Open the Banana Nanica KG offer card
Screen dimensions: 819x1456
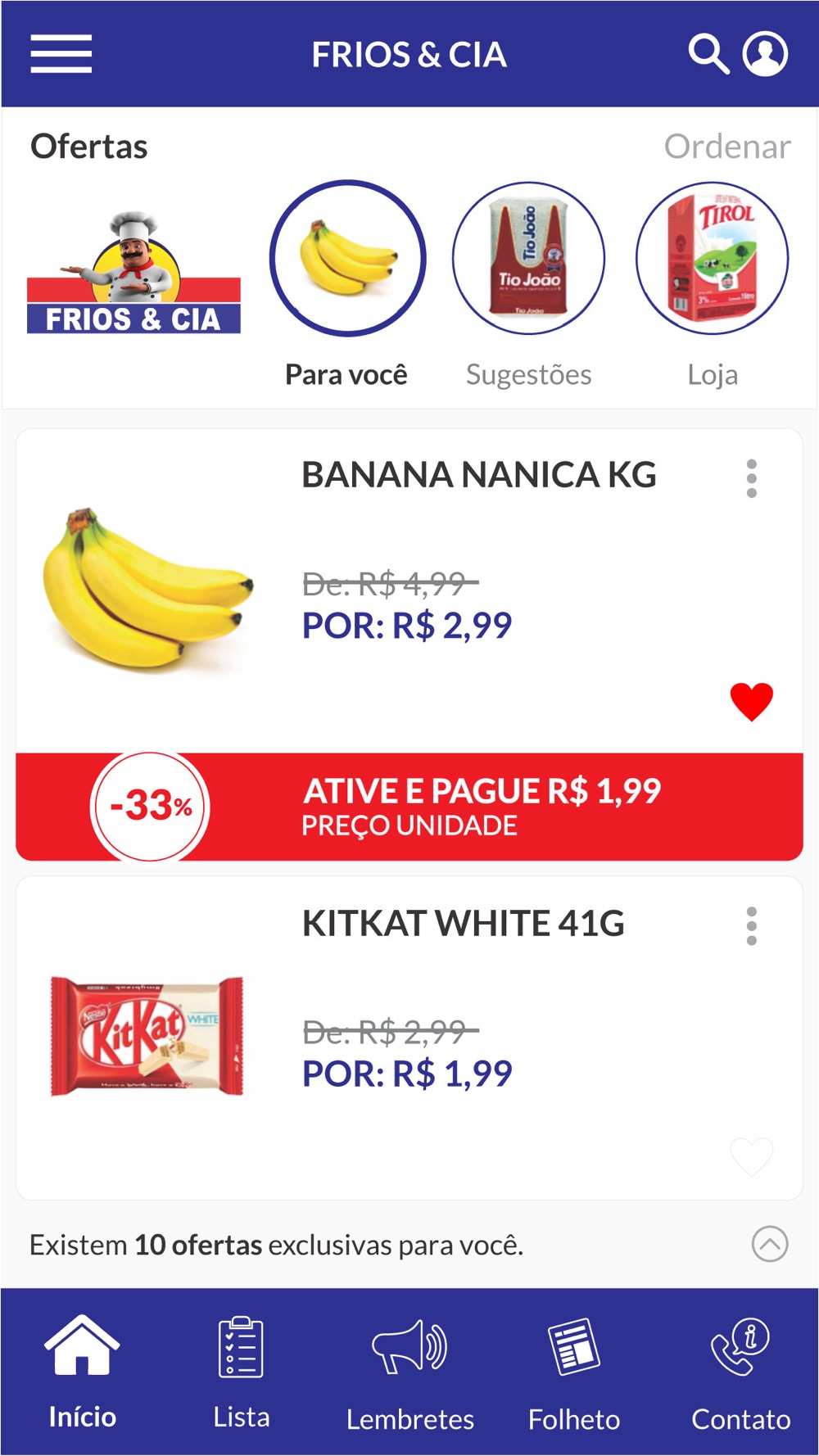coord(409,590)
